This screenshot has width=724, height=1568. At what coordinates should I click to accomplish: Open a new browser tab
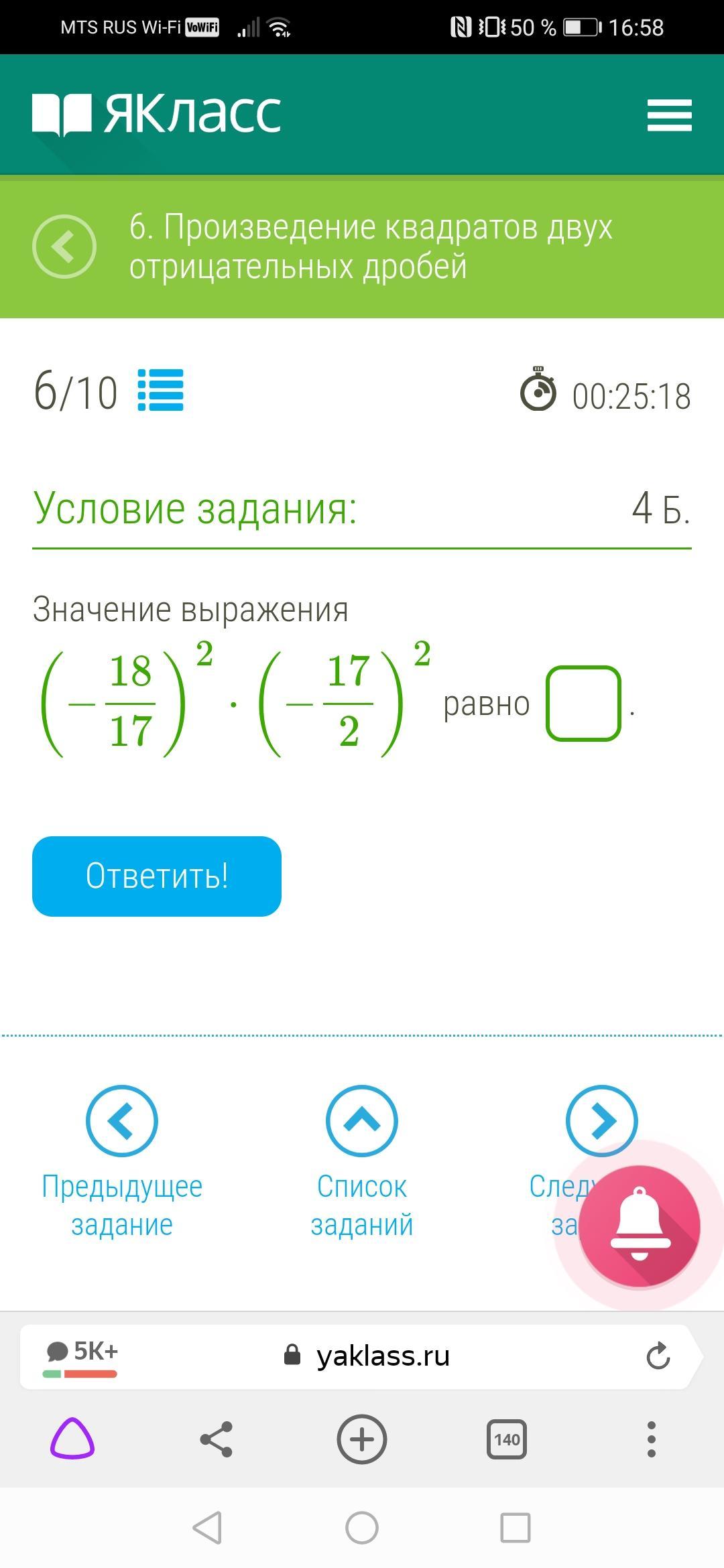[x=361, y=1439]
